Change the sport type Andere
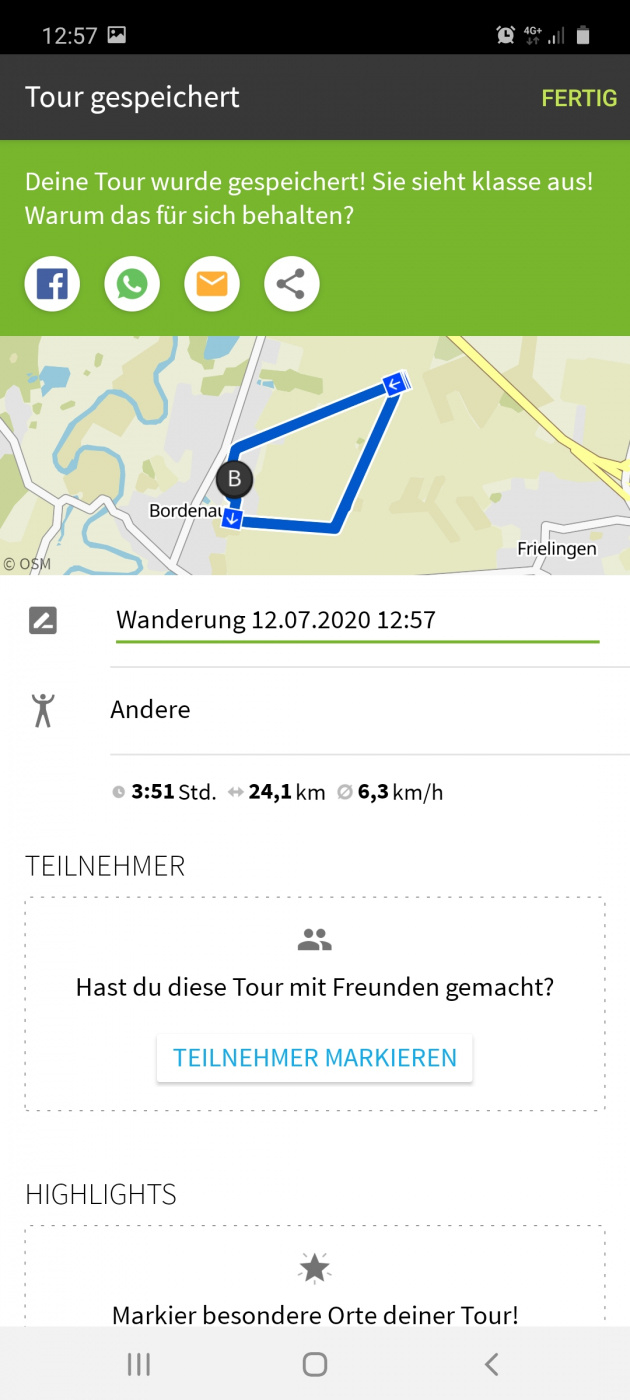This screenshot has width=630, height=1400. tap(150, 710)
